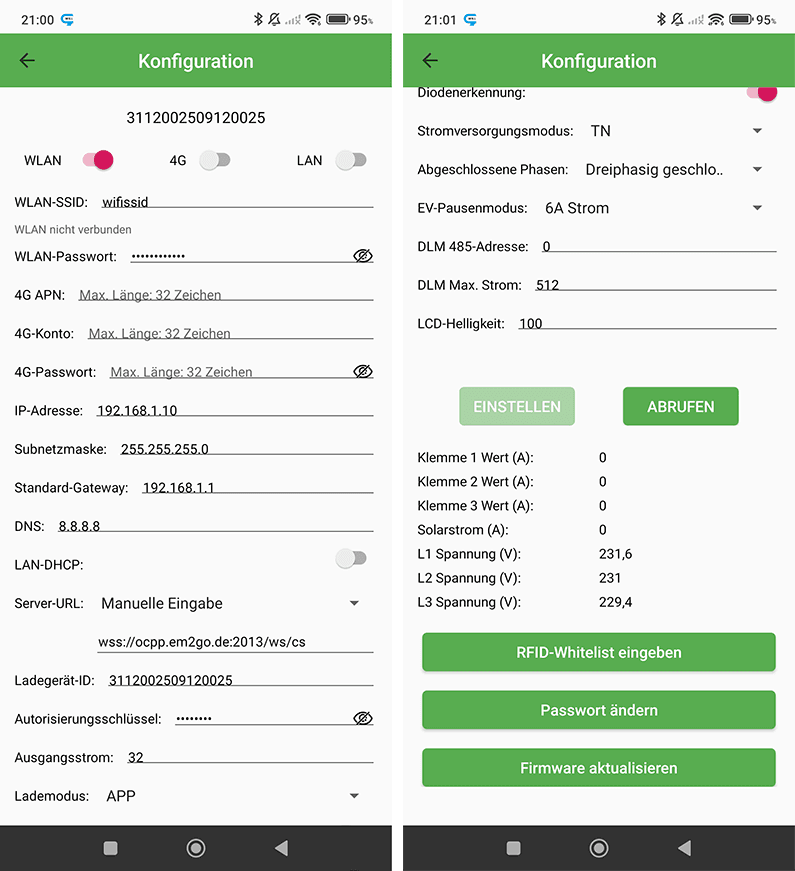The width and height of the screenshot is (795, 871).
Task: Show the Autorisierungsschlüssel with its eye icon
Action: (x=363, y=718)
